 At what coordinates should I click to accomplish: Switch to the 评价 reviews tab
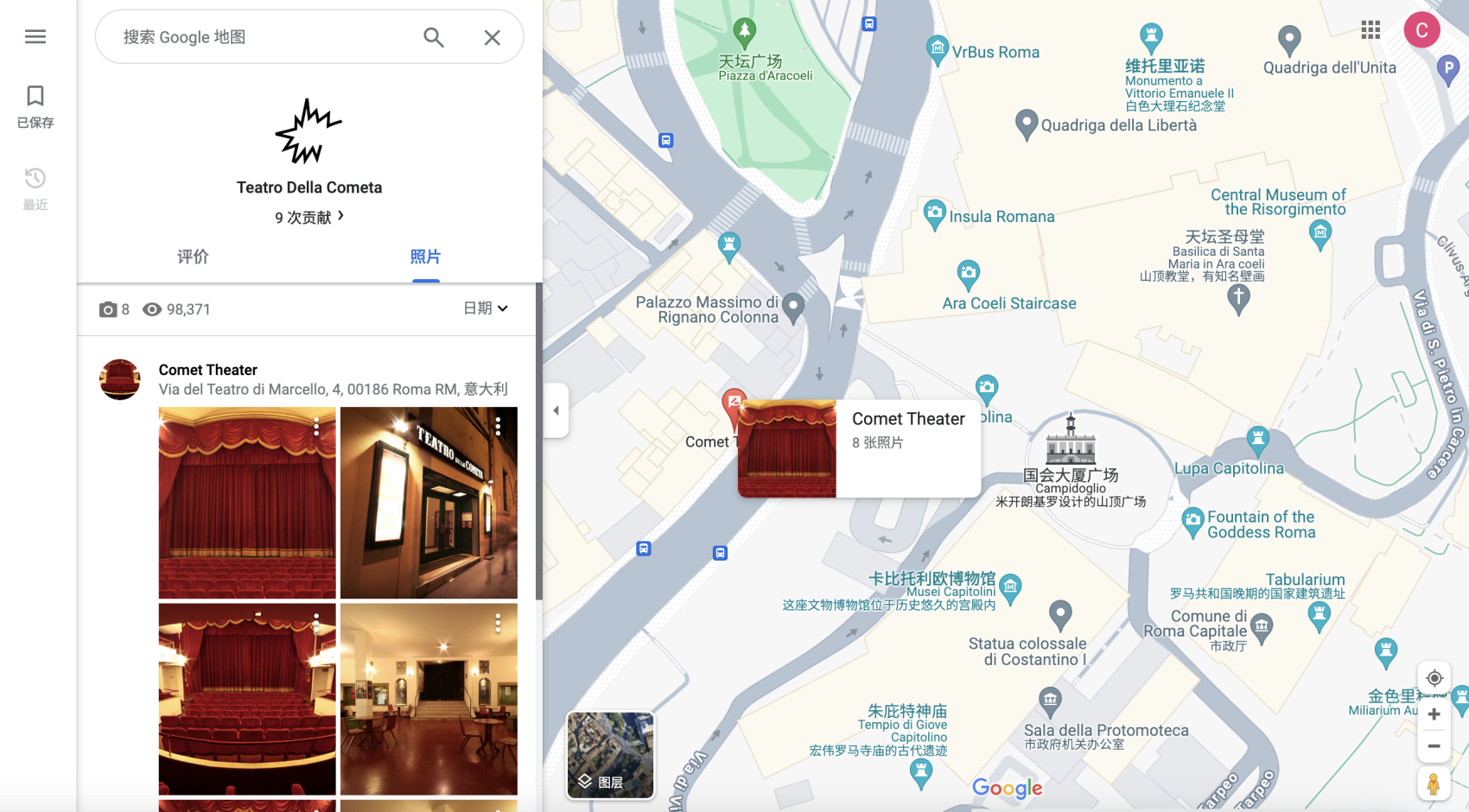[x=193, y=257]
